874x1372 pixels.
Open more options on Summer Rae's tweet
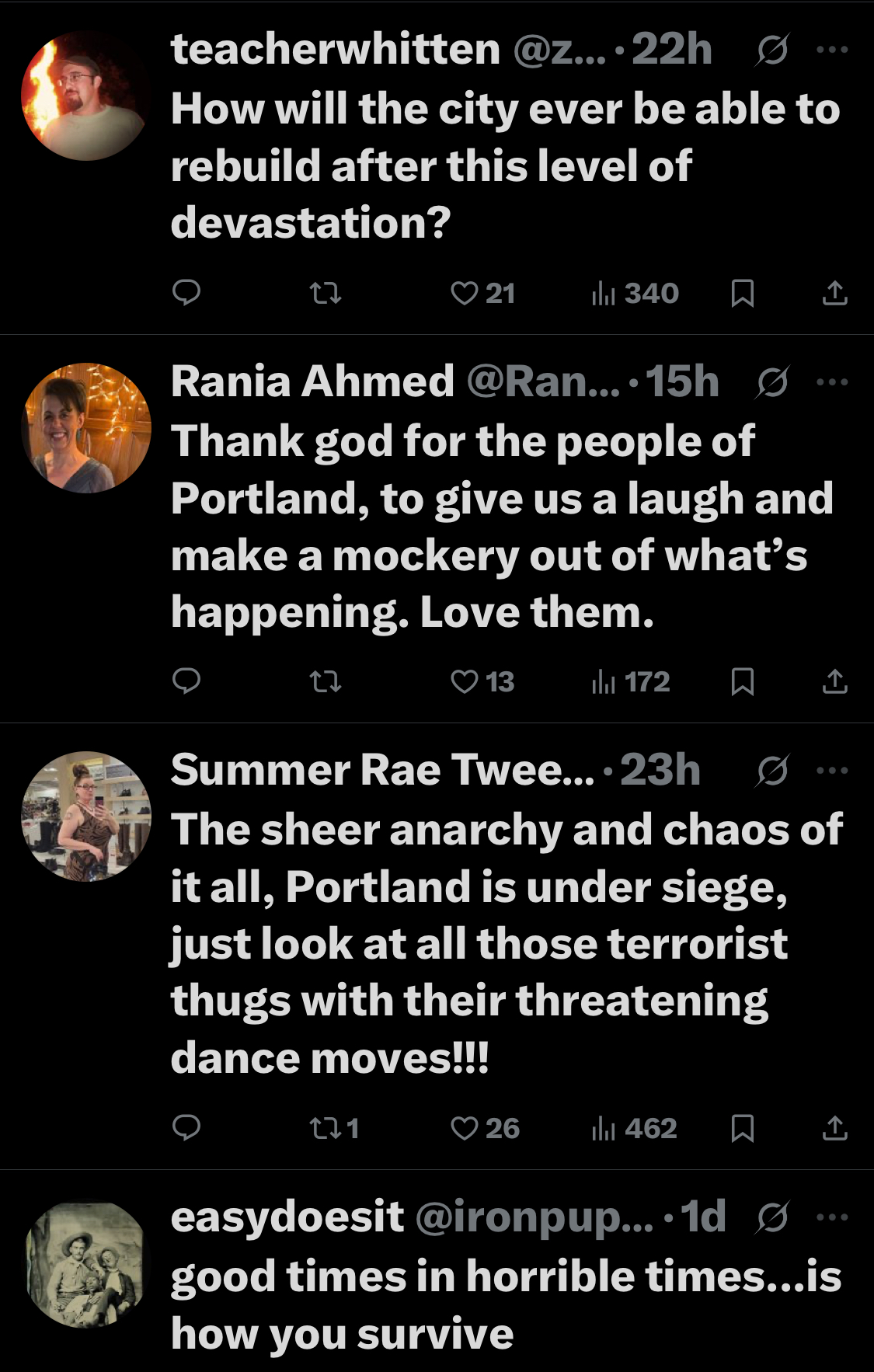(832, 771)
